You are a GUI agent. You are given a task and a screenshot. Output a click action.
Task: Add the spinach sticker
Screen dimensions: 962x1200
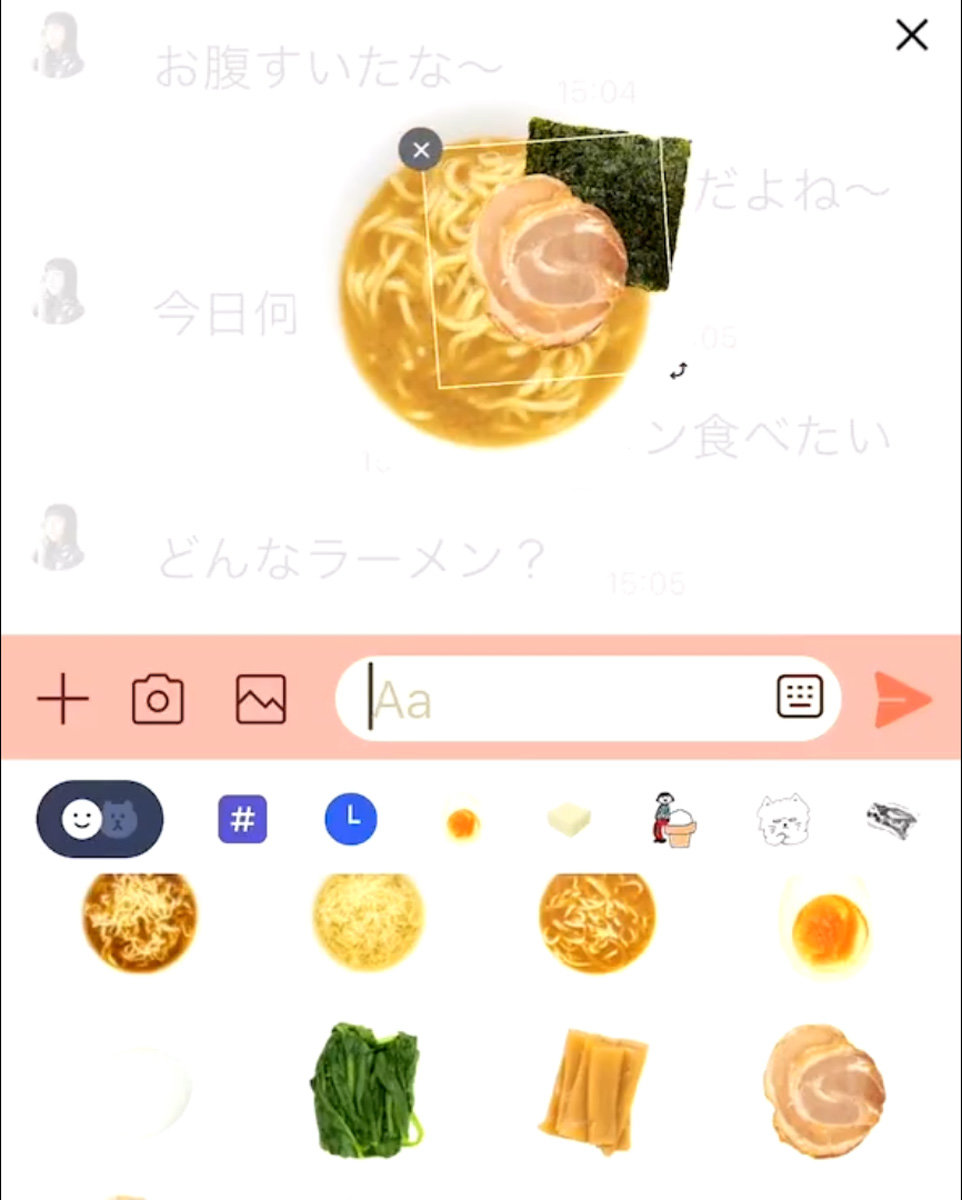364,1089
